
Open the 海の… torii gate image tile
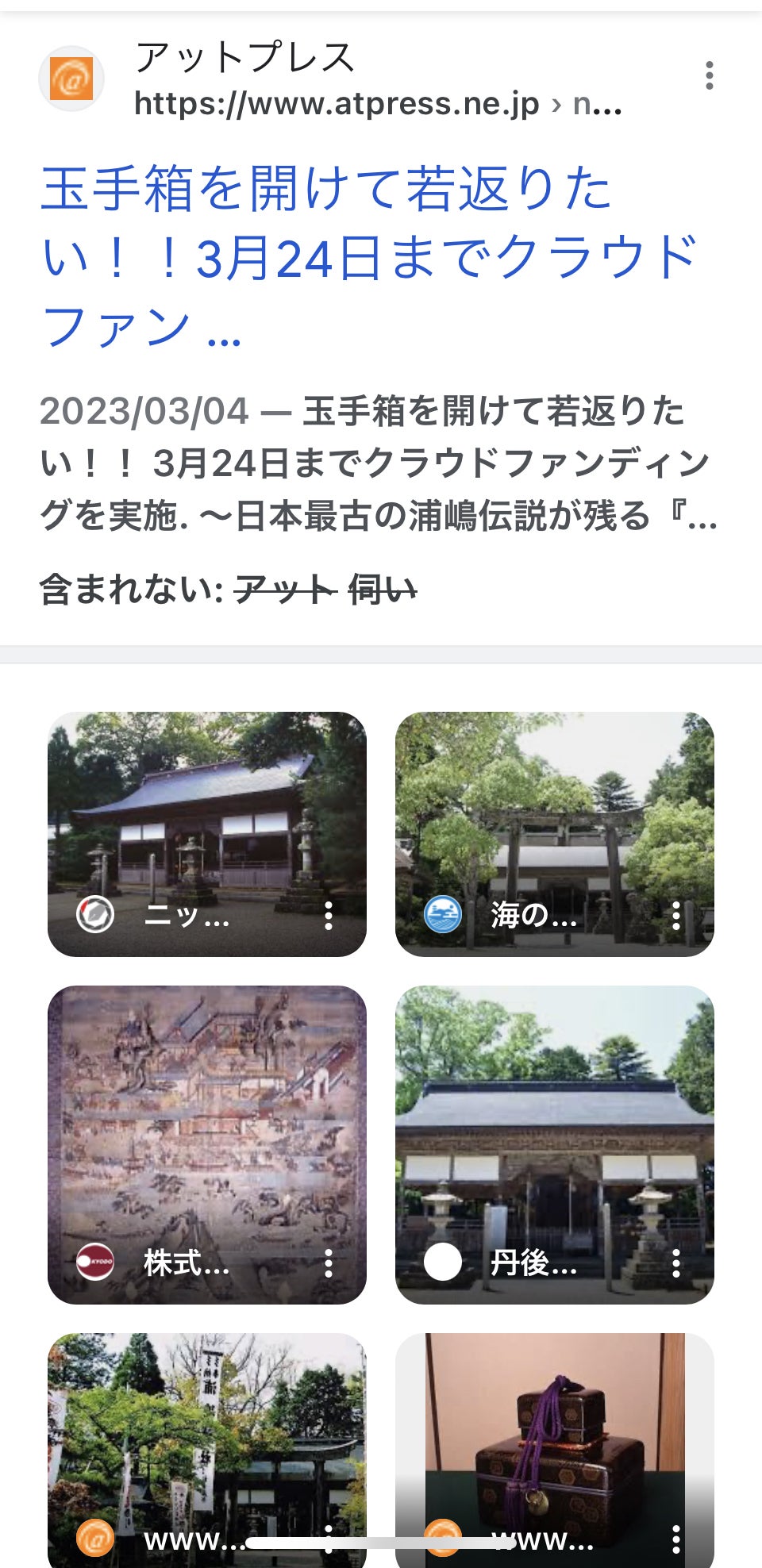[554, 817]
